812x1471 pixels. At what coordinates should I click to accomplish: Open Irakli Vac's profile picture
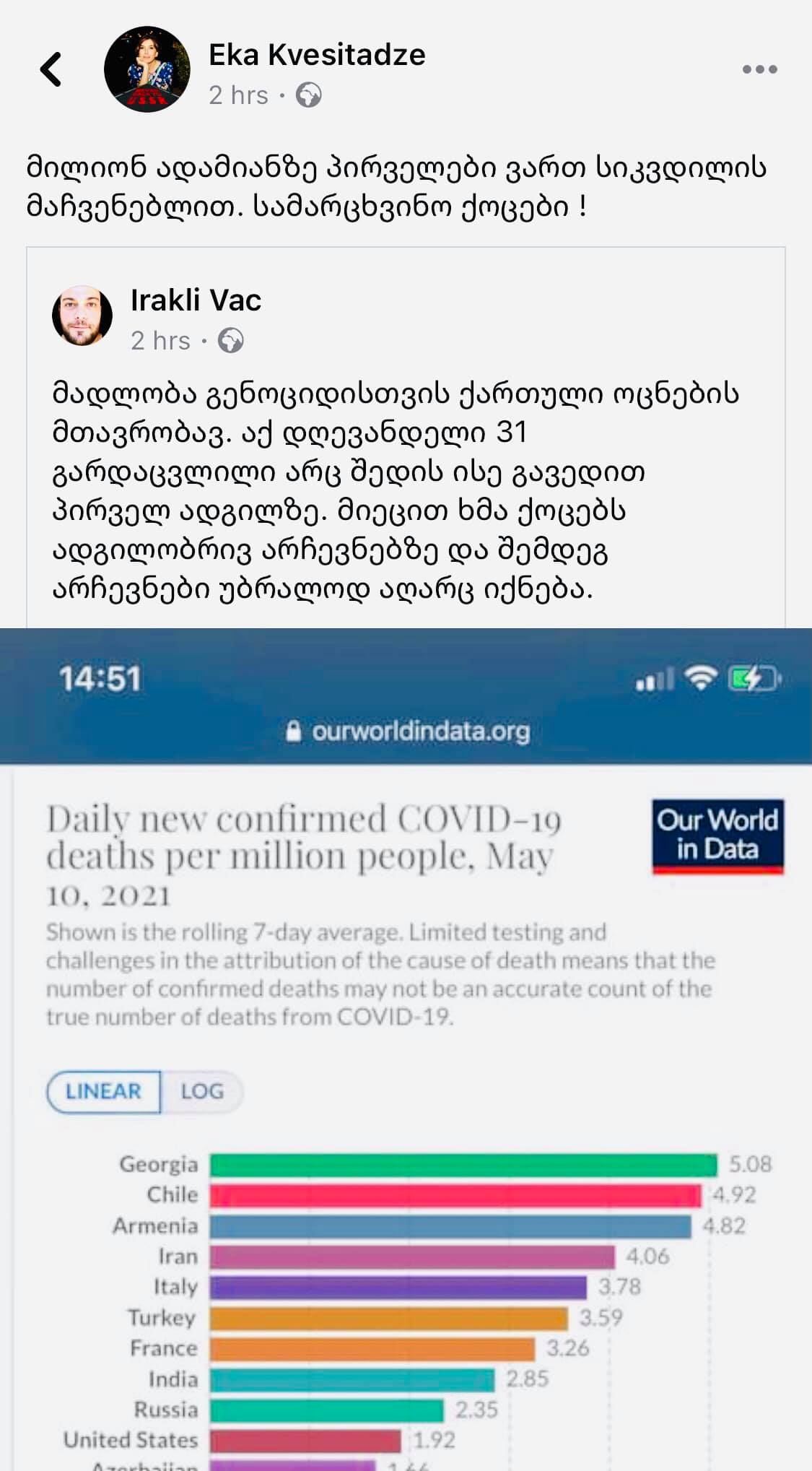coord(82,316)
